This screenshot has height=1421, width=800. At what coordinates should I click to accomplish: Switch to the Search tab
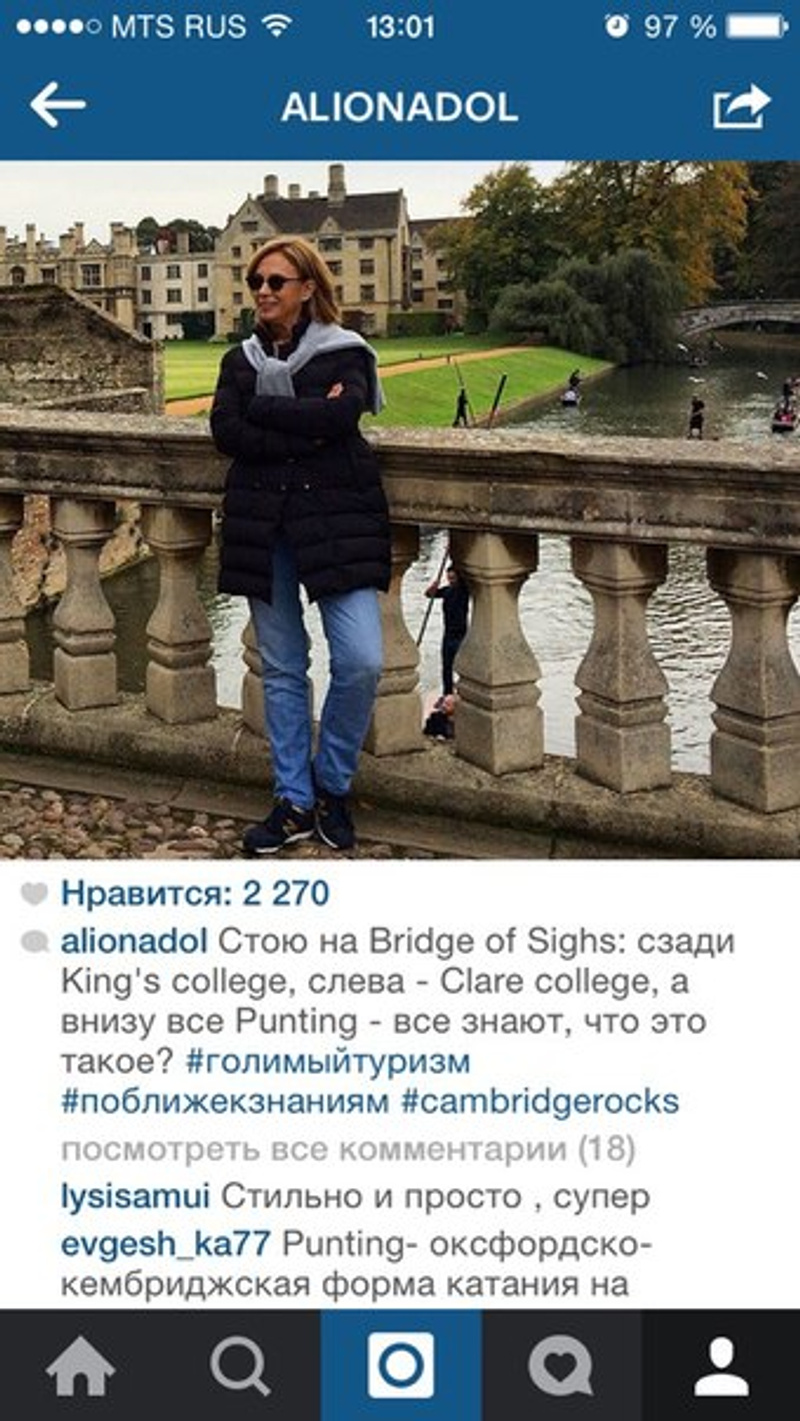point(240,1367)
